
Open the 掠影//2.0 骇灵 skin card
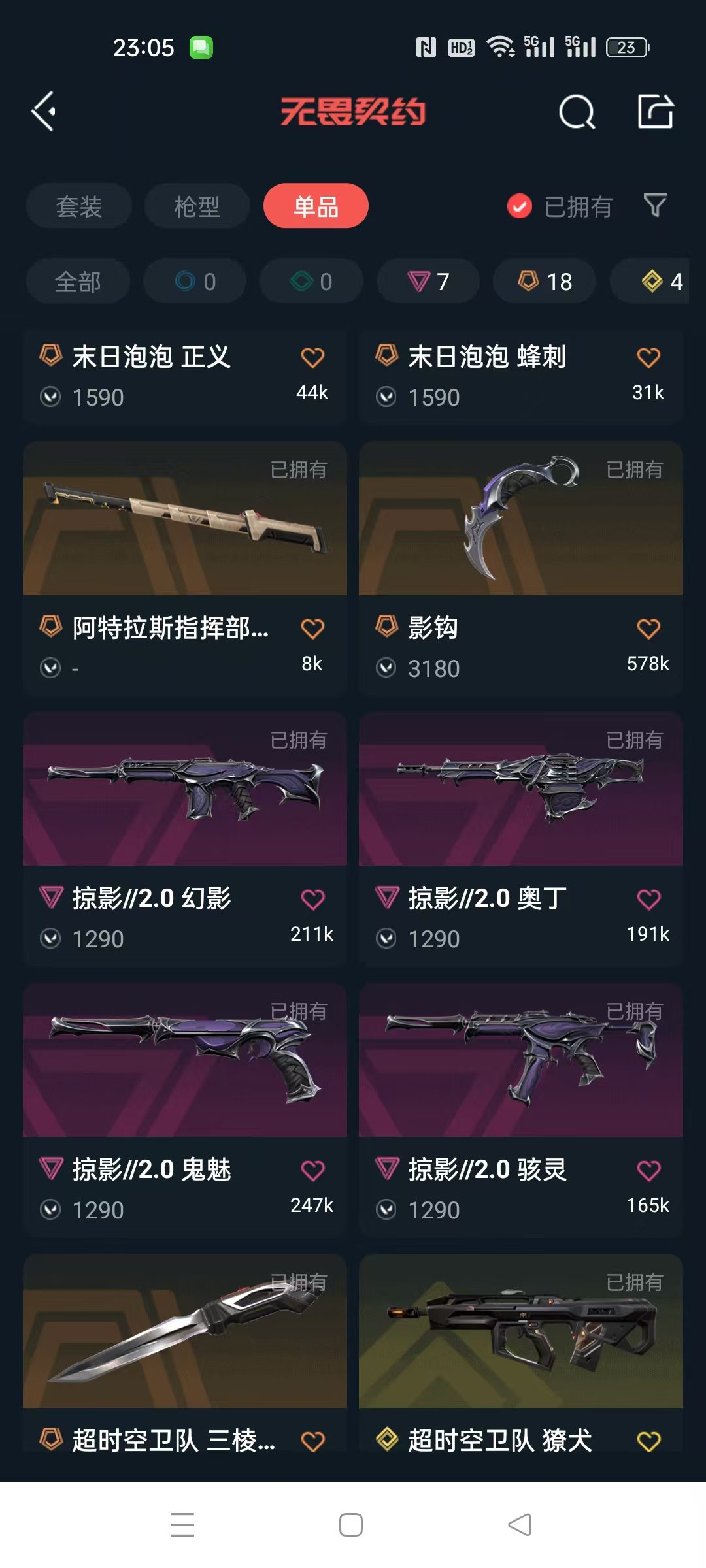[521, 1111]
